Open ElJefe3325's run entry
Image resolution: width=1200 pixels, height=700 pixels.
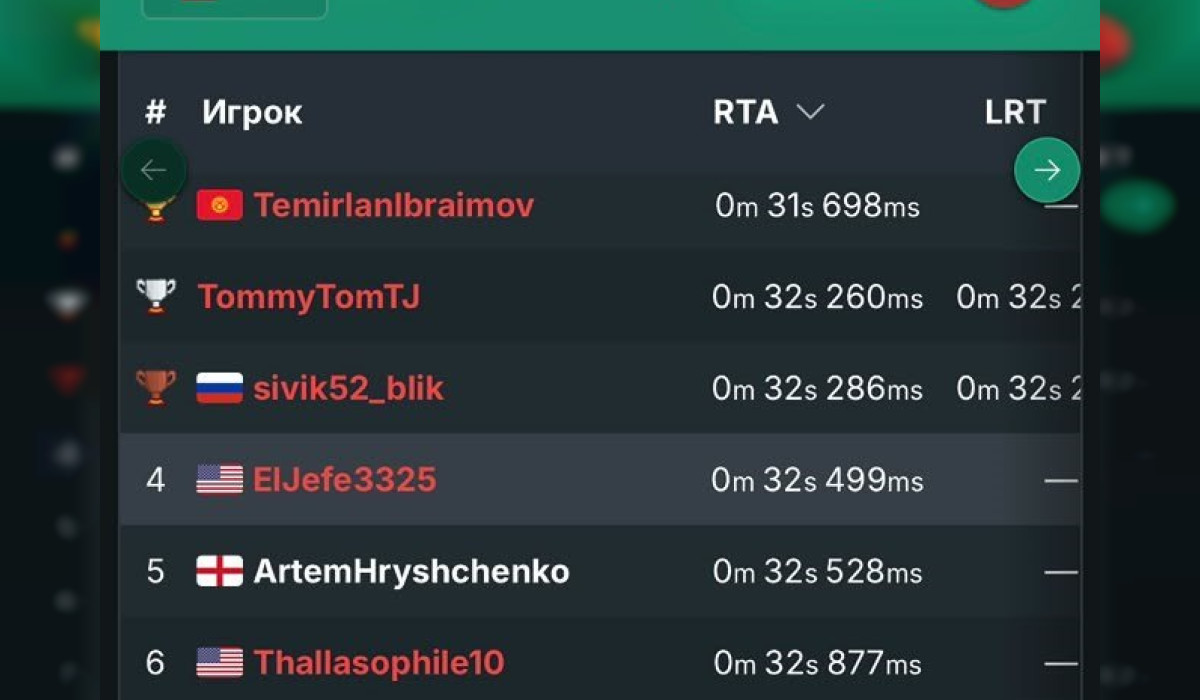[600, 480]
